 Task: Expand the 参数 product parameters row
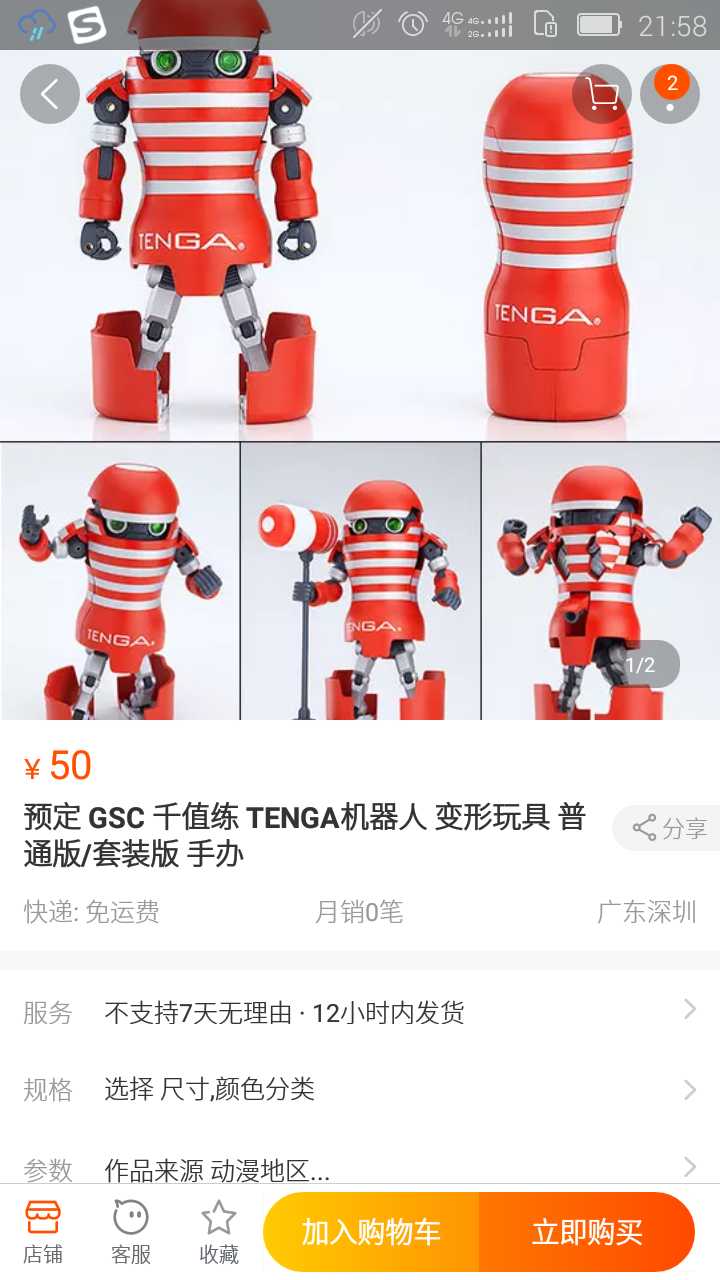click(360, 1167)
